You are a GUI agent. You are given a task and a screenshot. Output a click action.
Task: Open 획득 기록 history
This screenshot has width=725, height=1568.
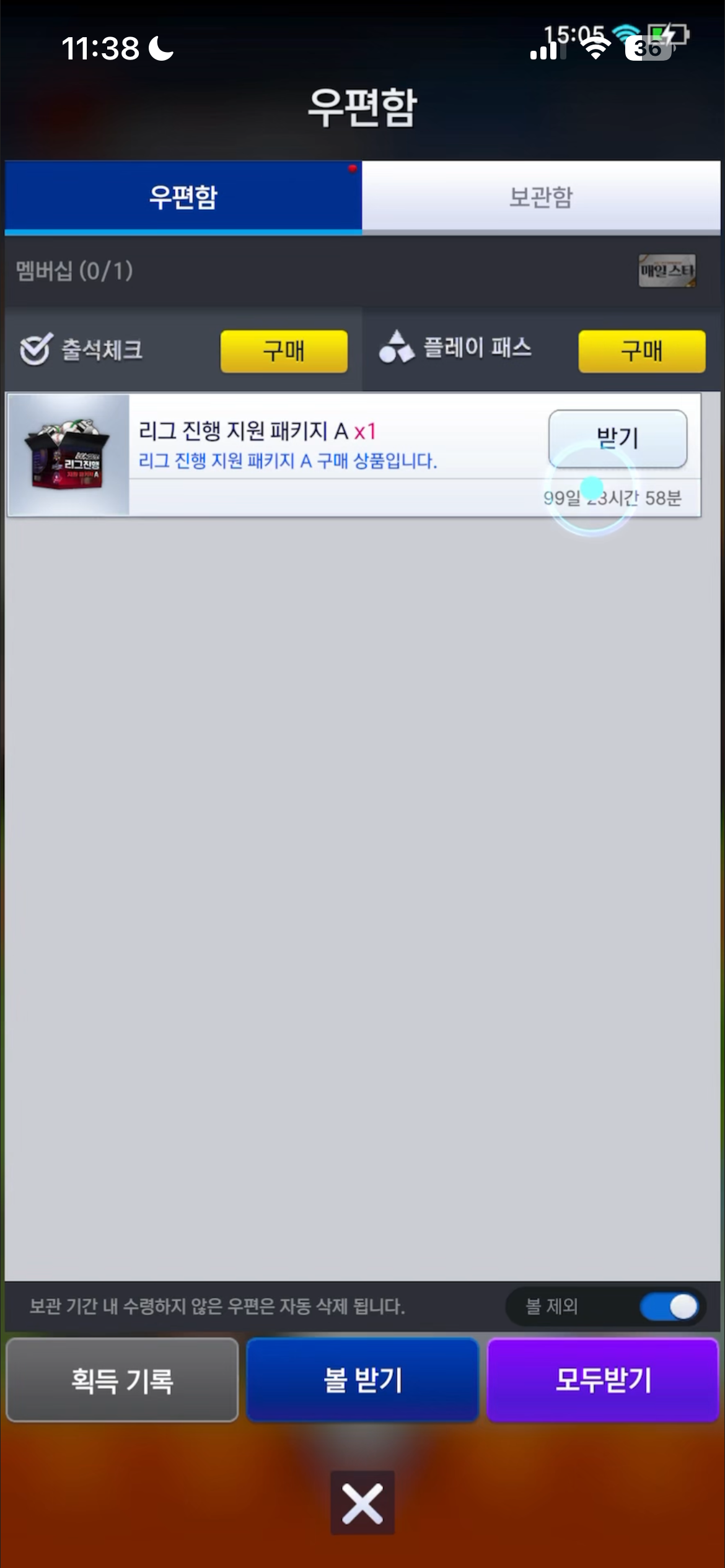122,1380
